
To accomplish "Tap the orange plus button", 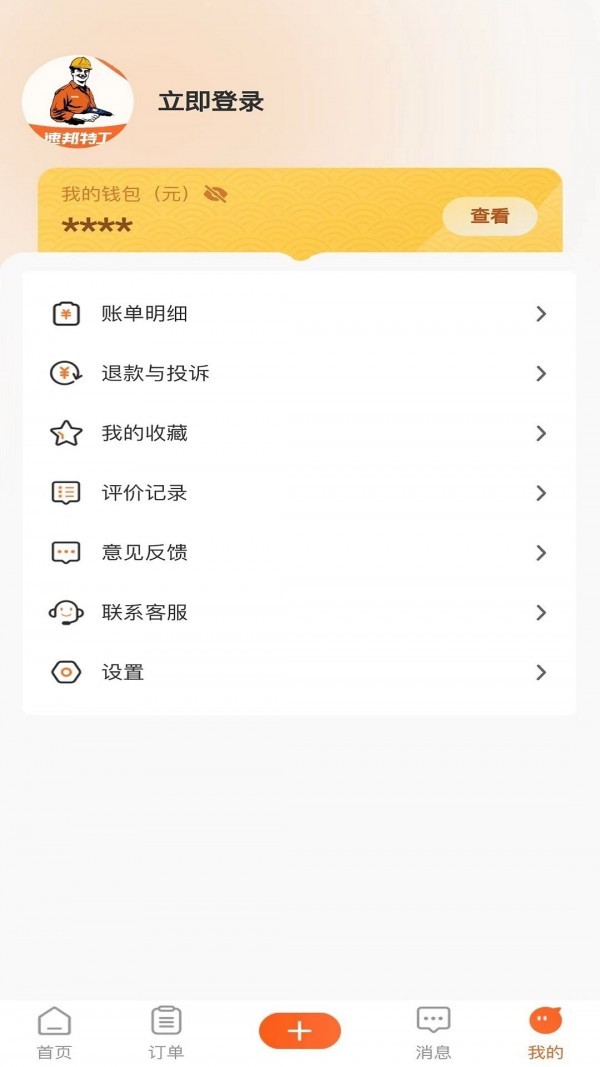I will click(x=300, y=1031).
